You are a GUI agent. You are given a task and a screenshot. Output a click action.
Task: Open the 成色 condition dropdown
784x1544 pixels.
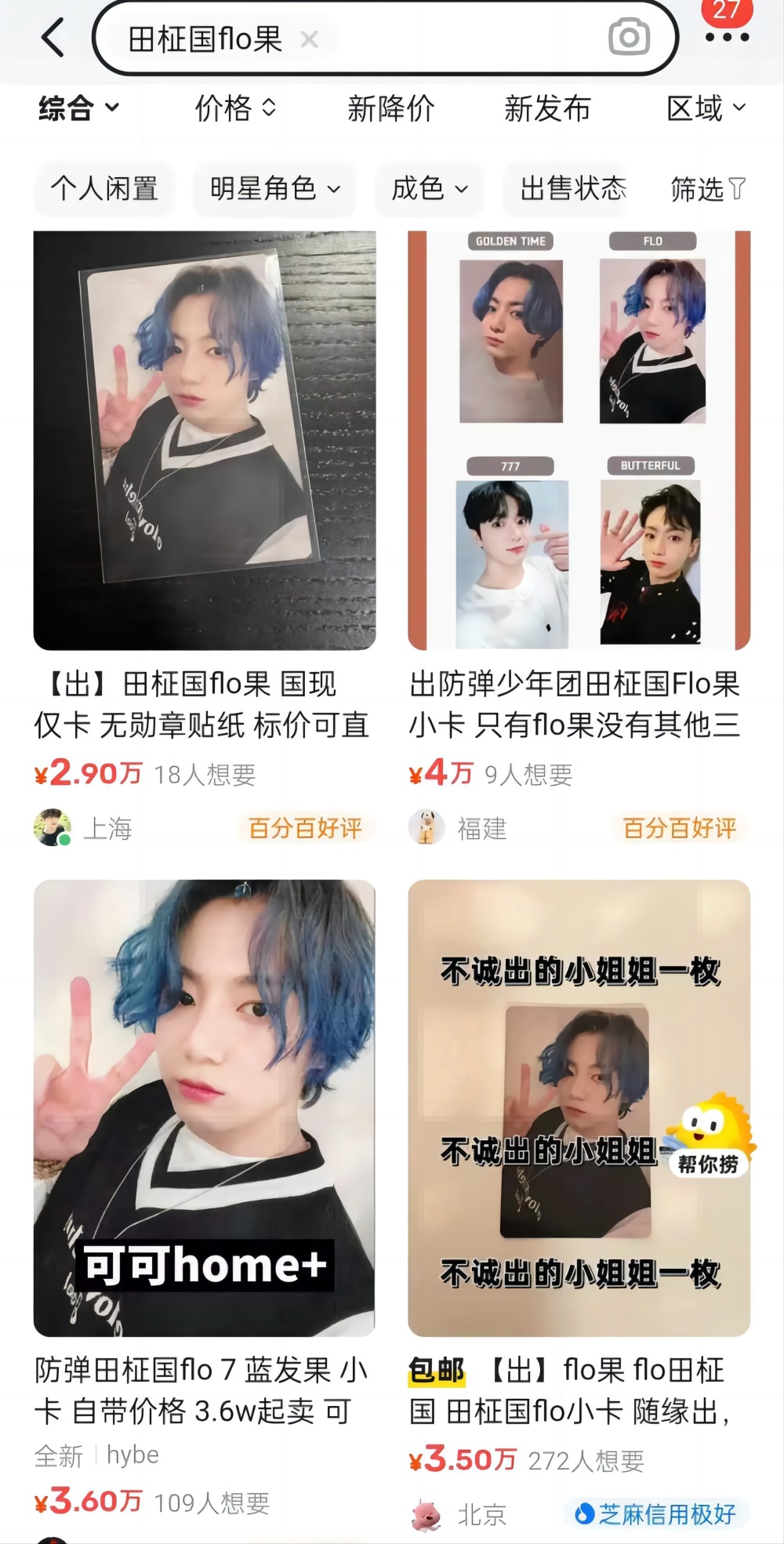pyautogui.click(x=429, y=188)
